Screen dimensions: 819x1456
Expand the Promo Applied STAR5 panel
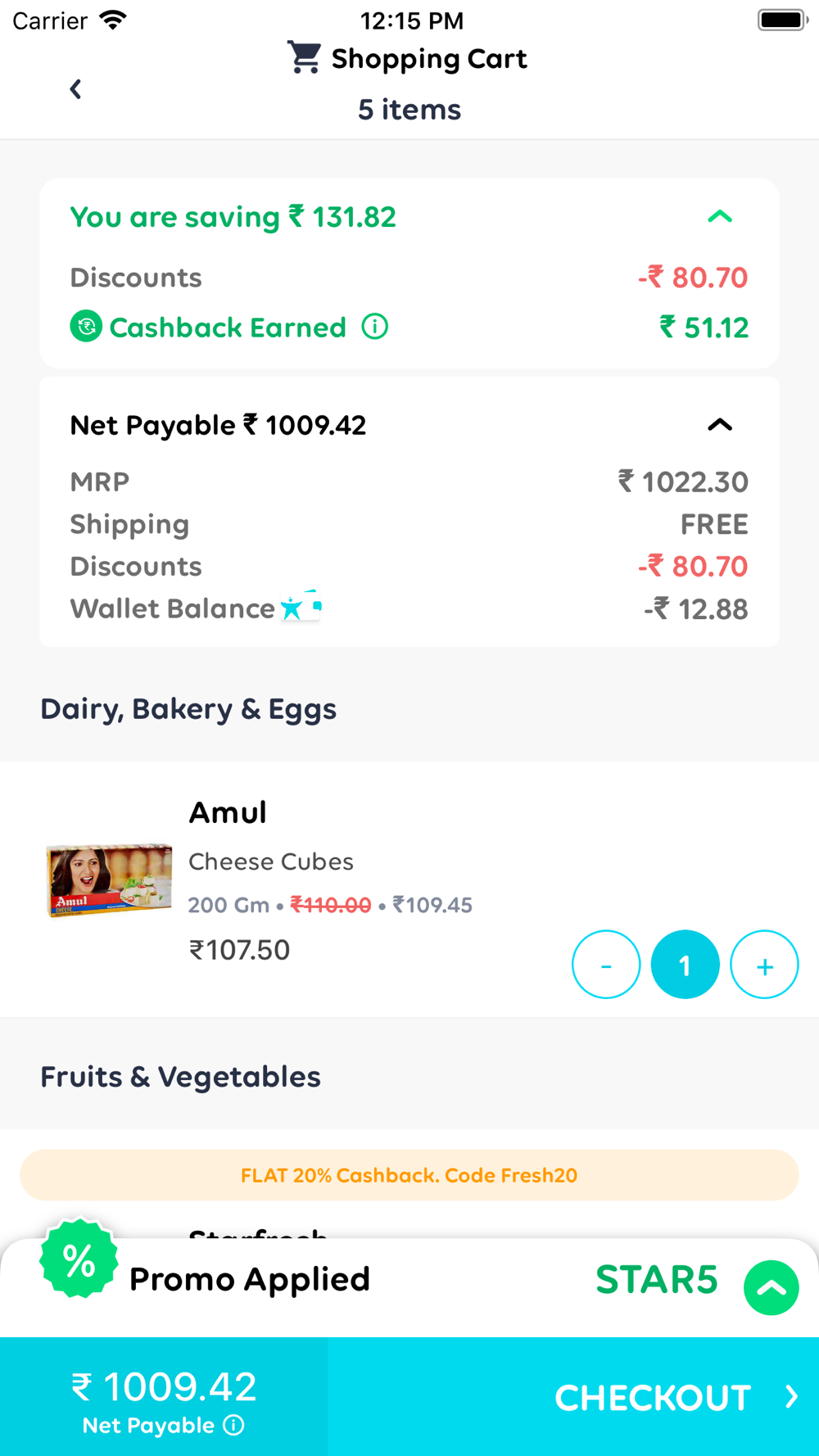(771, 1287)
